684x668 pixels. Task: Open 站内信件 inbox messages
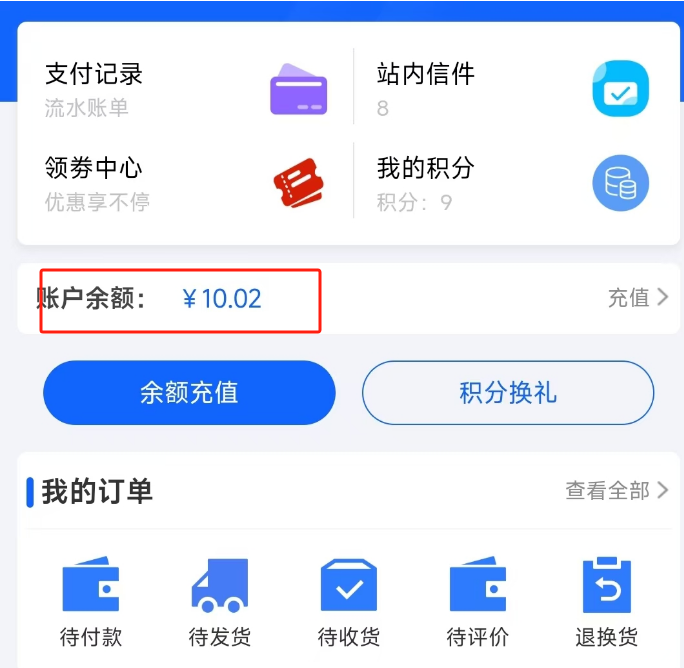tap(512, 88)
